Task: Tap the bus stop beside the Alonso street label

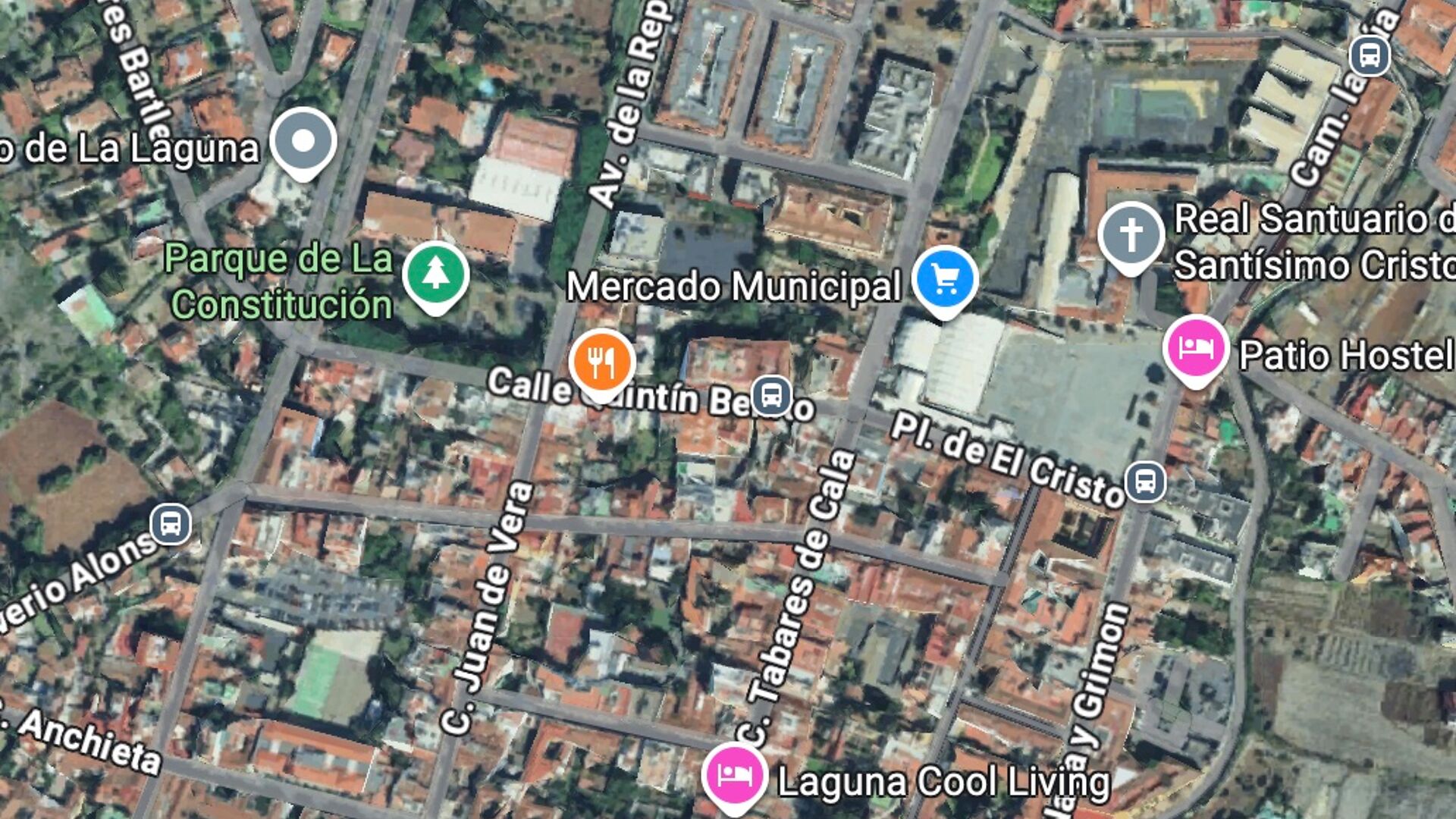Action: point(171,524)
